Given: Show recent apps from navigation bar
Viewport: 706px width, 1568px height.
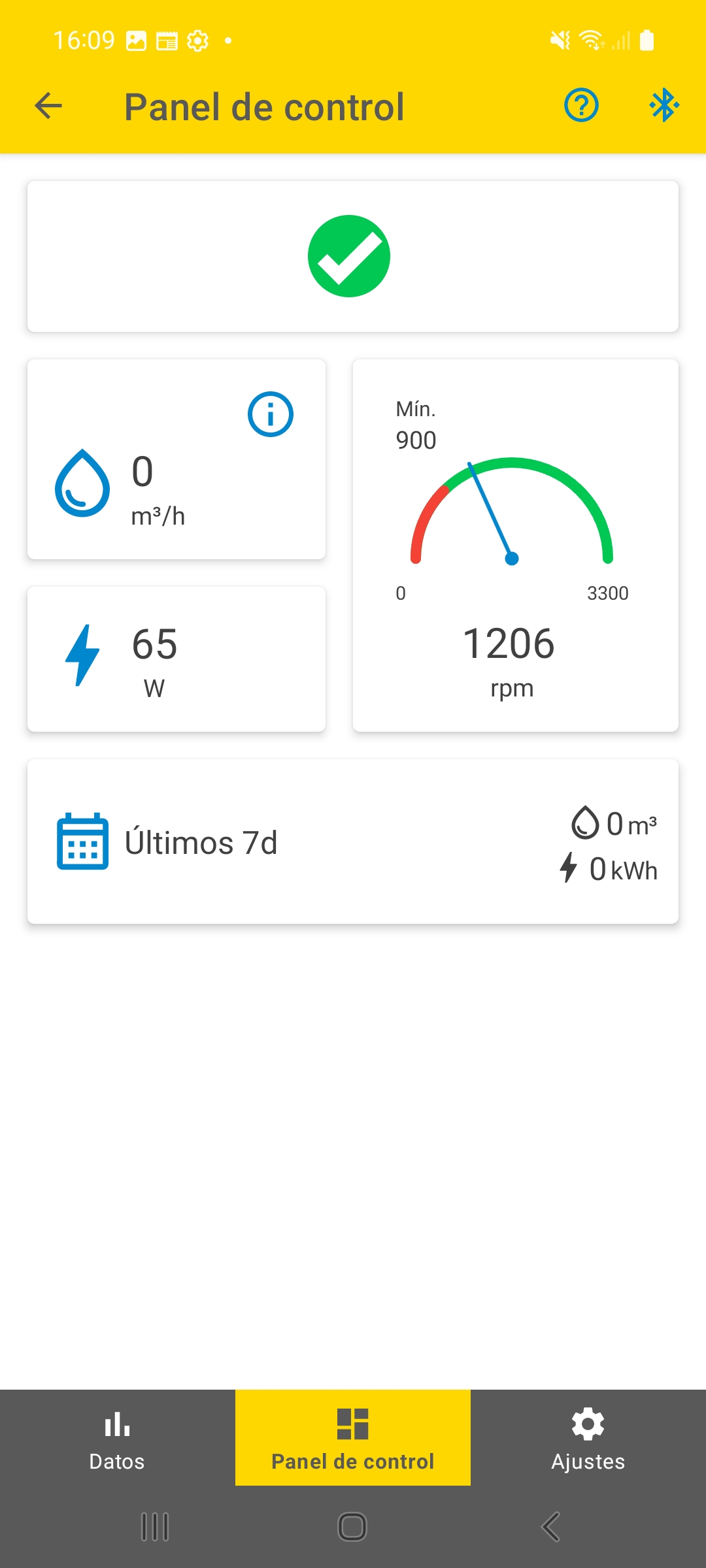Looking at the screenshot, I should click(x=155, y=1527).
